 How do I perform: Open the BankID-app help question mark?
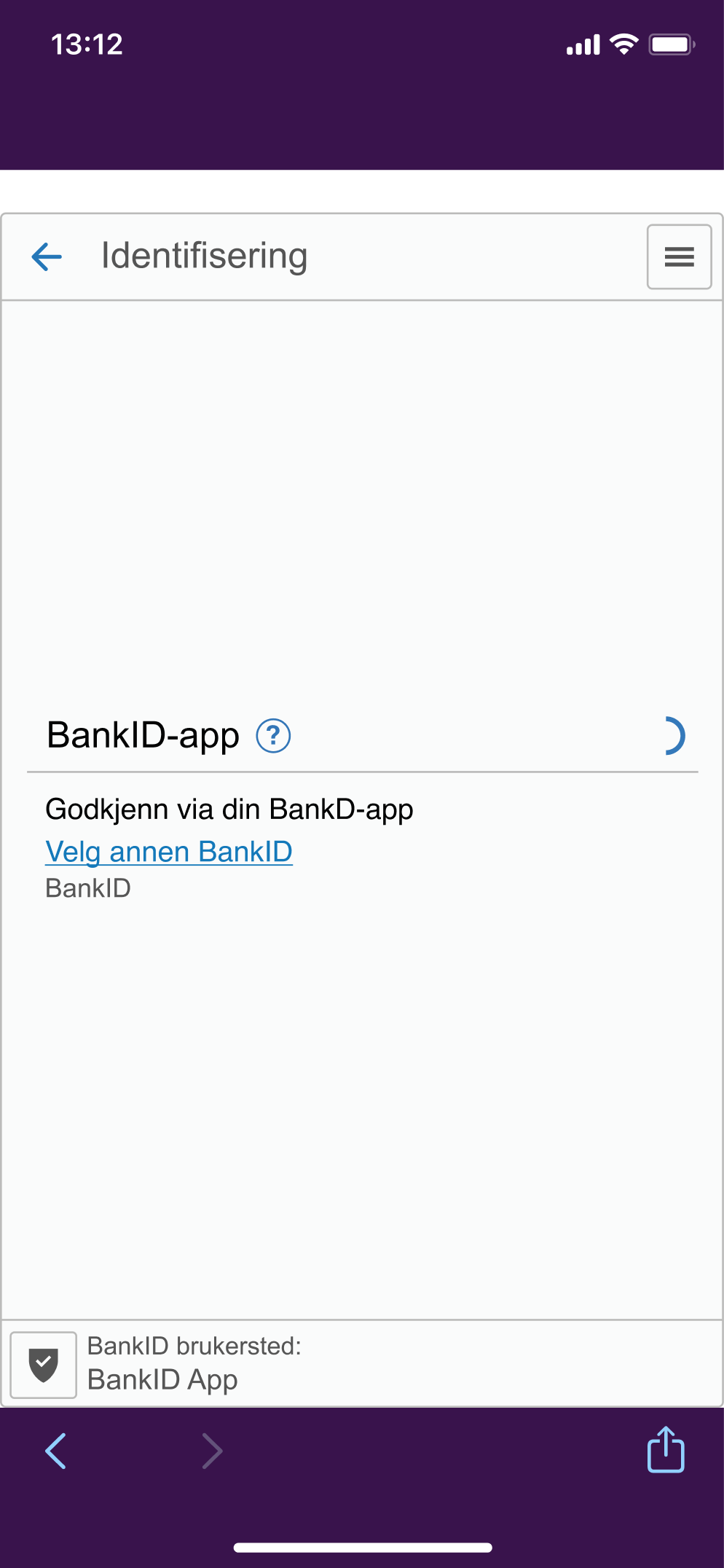tap(273, 736)
